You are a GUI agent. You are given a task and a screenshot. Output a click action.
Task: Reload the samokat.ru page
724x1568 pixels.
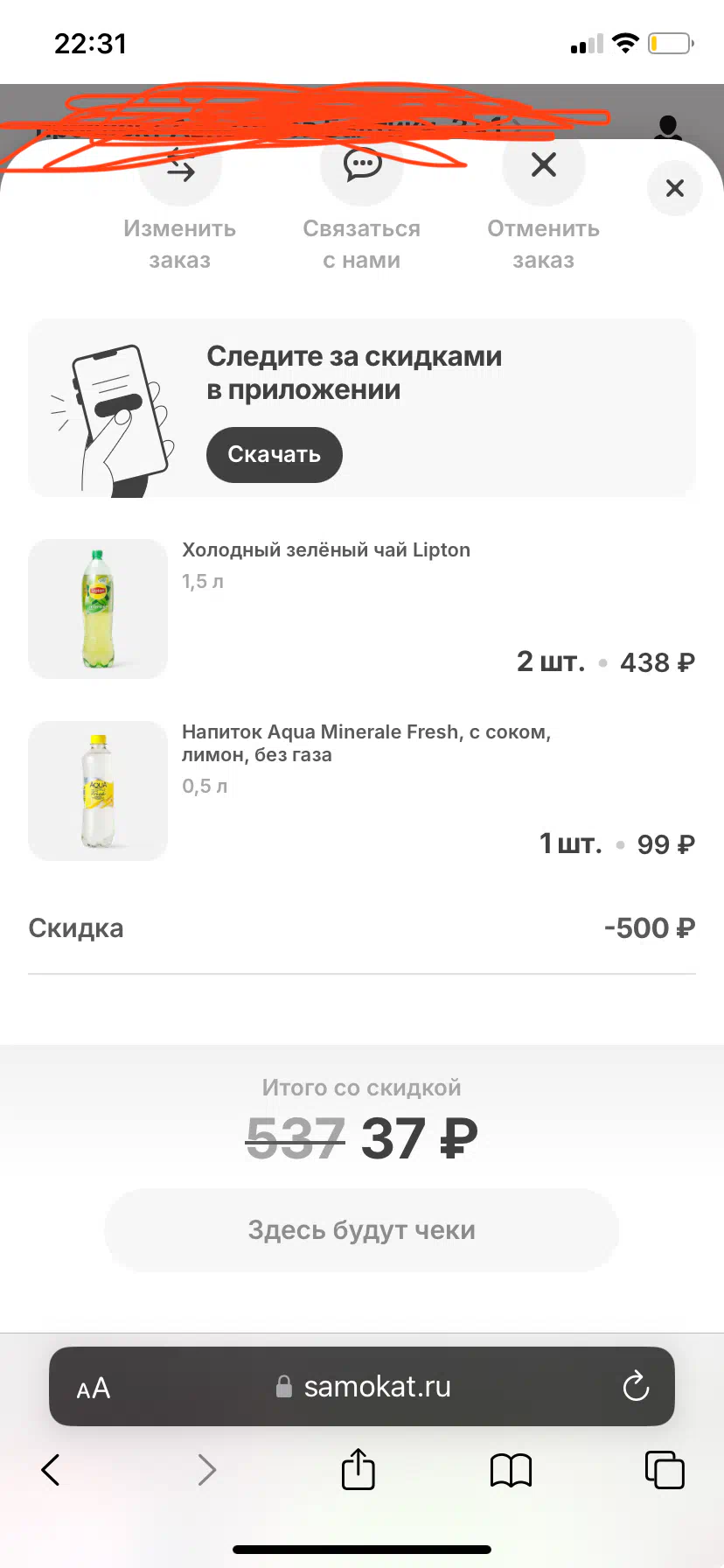click(636, 1386)
